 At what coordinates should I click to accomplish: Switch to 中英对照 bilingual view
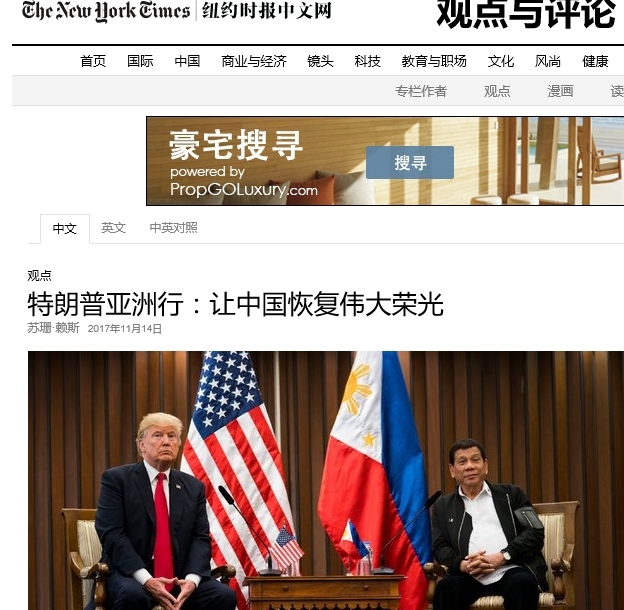click(174, 228)
